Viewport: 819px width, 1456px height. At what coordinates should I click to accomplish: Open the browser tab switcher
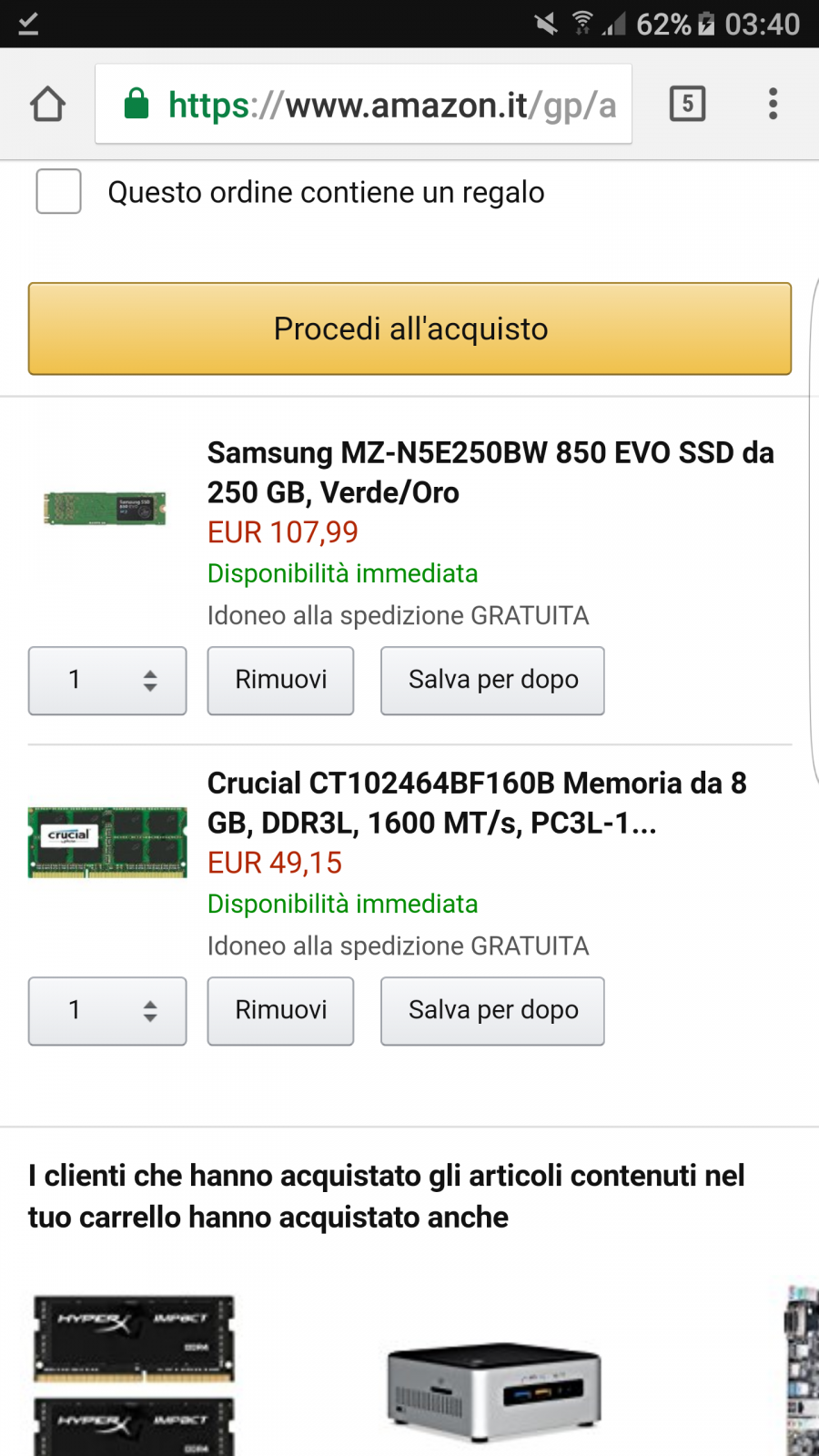[687, 104]
